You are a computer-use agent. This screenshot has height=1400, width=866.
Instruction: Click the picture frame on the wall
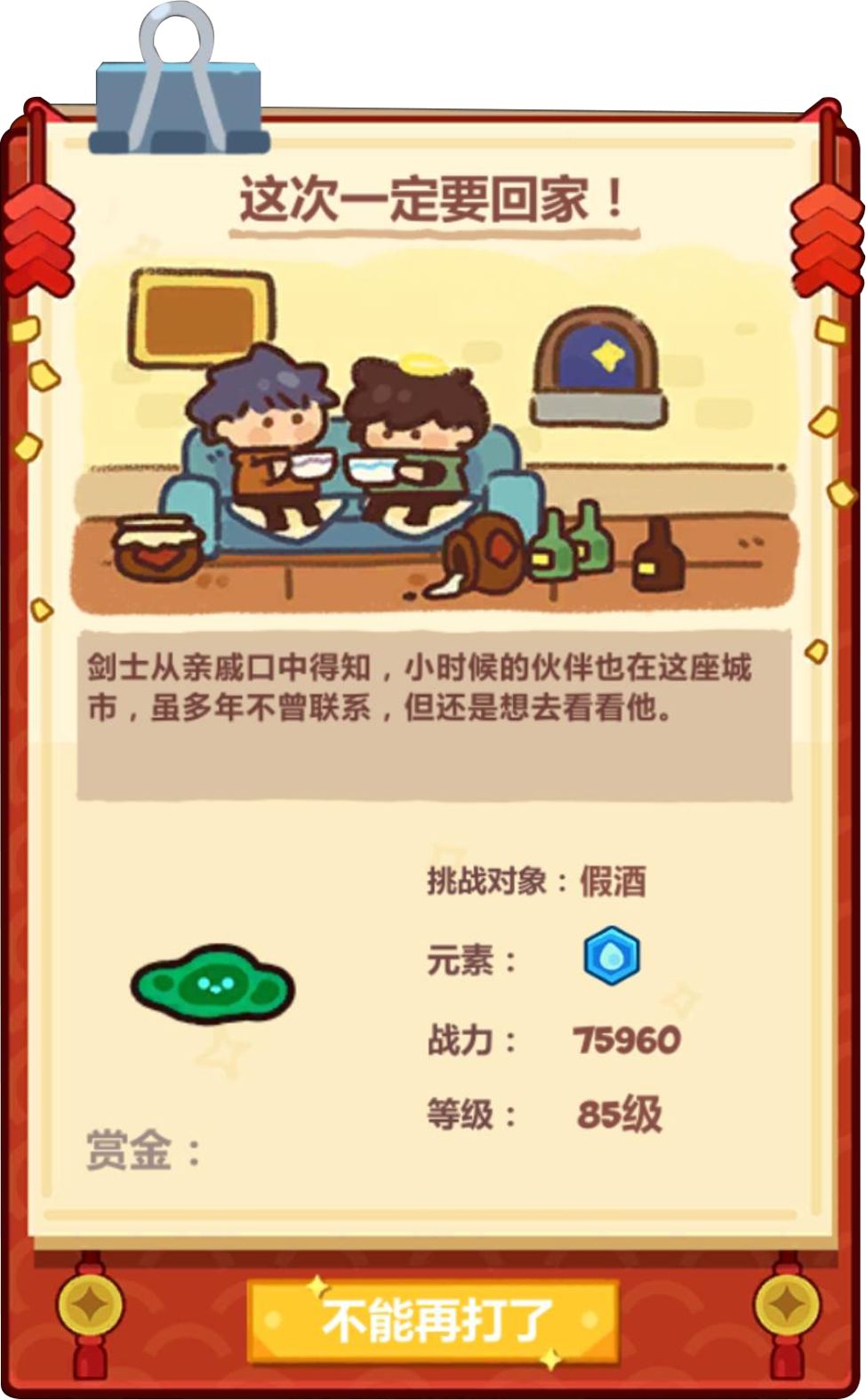204,316
